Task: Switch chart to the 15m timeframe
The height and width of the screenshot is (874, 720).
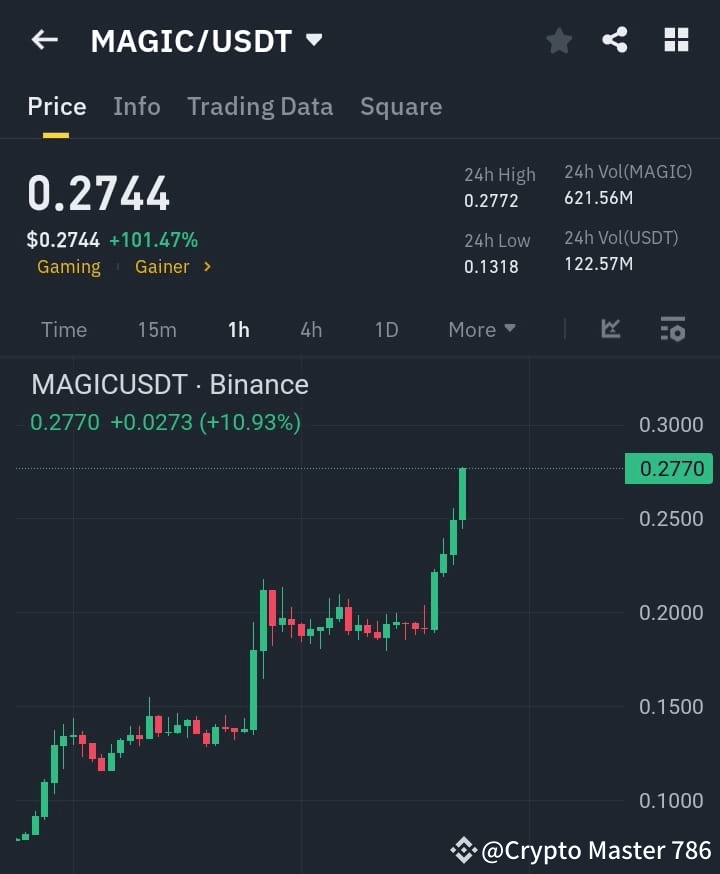Action: [x=157, y=329]
